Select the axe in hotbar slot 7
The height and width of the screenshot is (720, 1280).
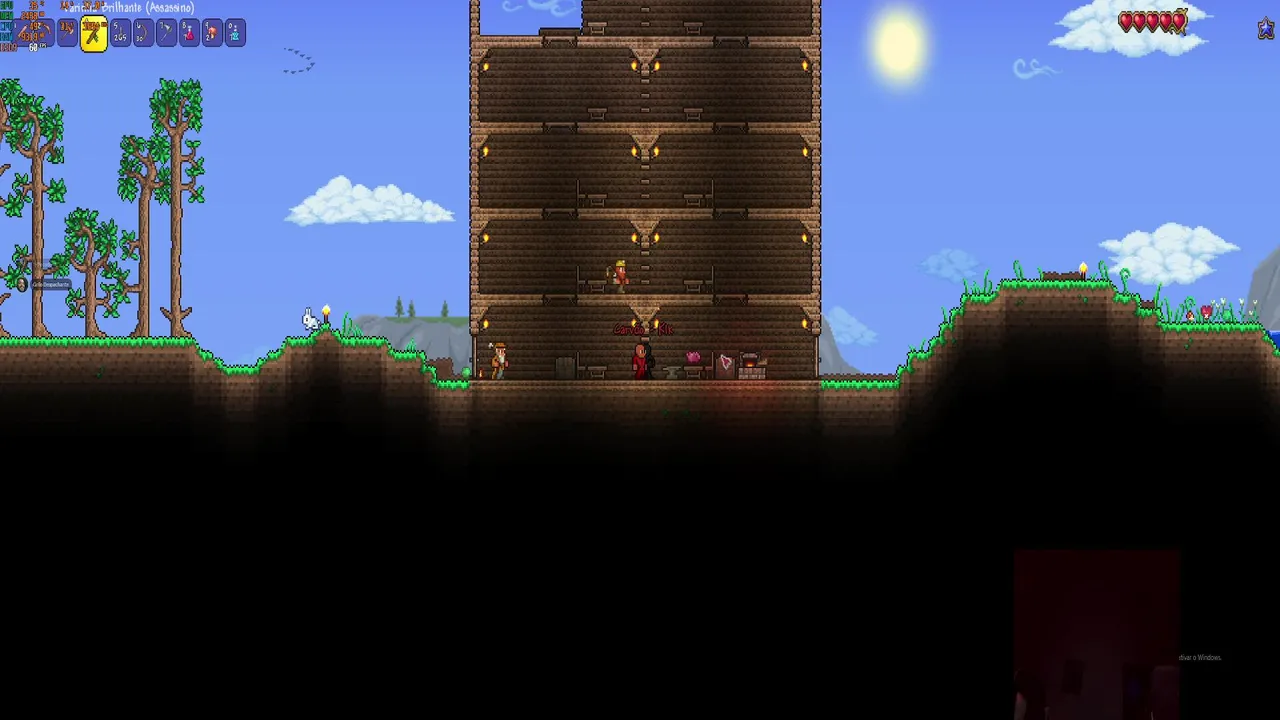pyautogui.click(x=166, y=33)
